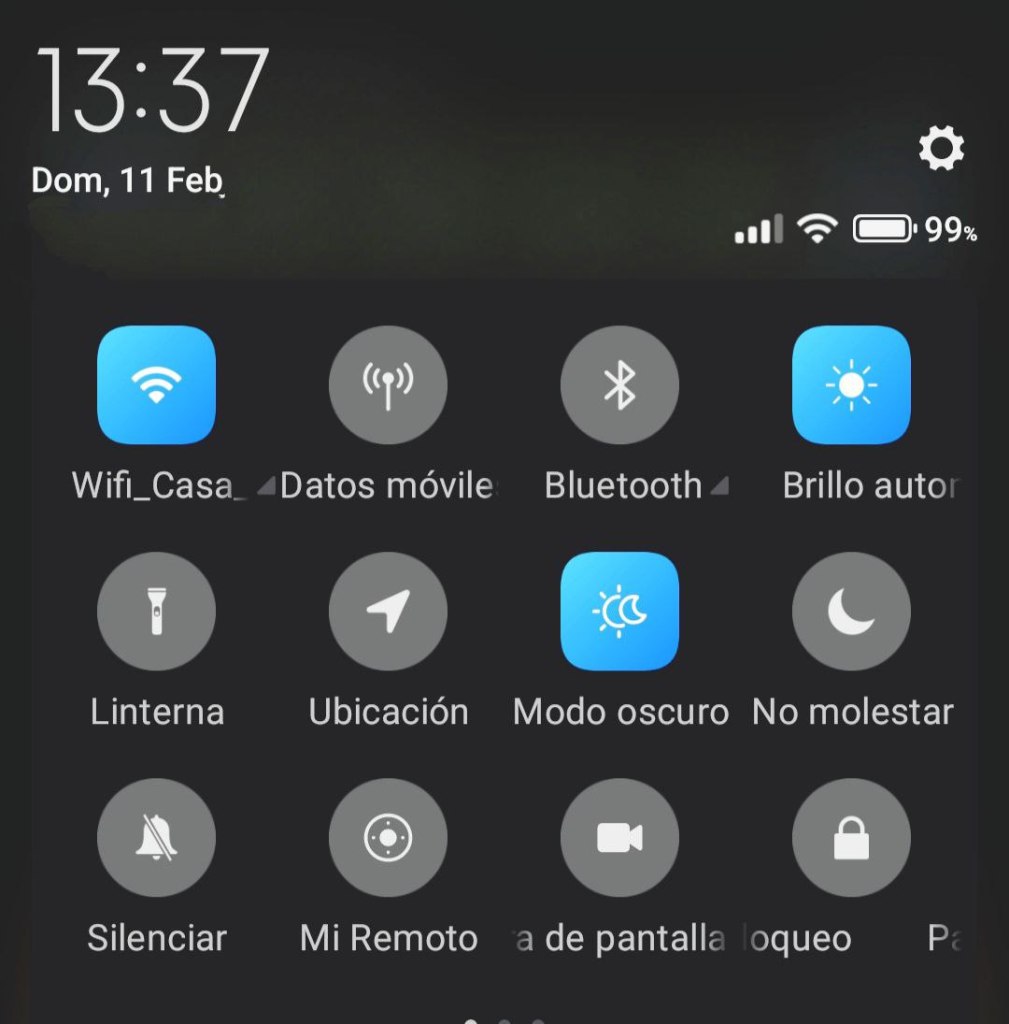
Task: Open settings via the gear icon
Action: coord(941,150)
